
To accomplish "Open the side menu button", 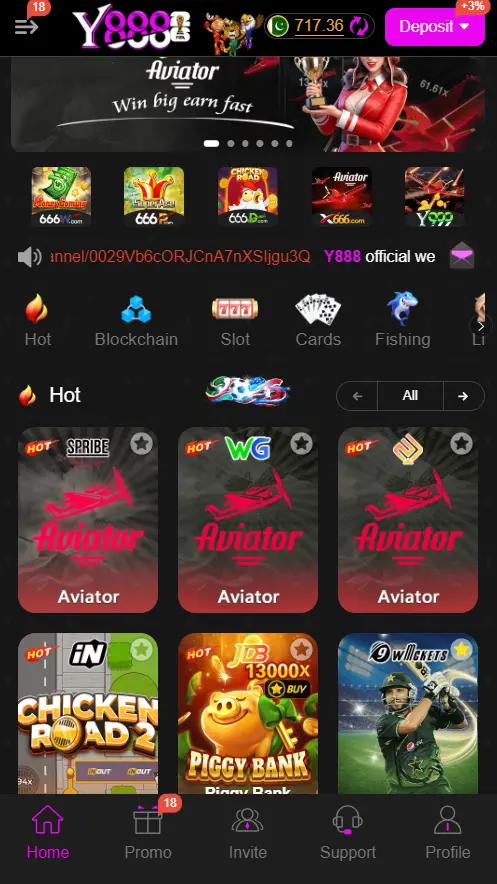I will 26,26.
